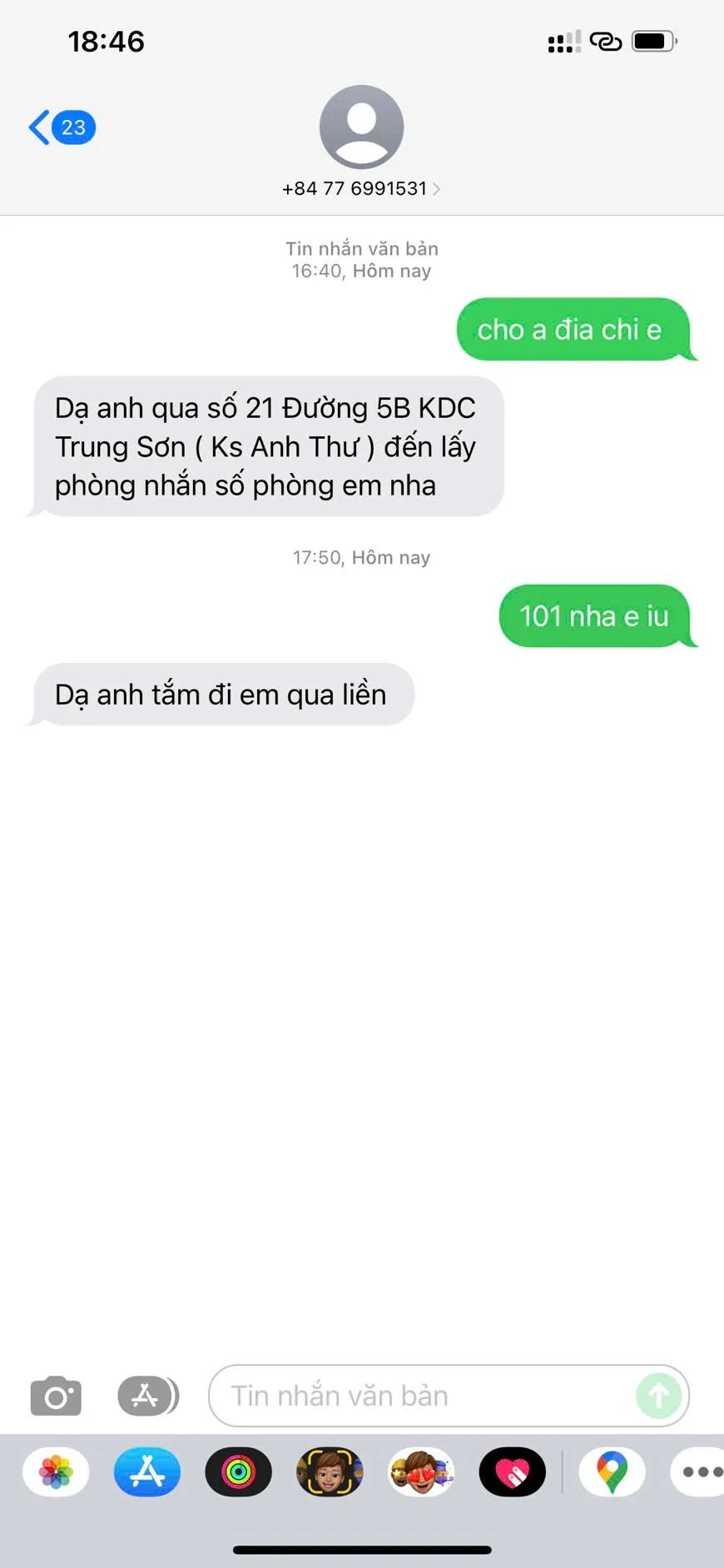Open Digital Touch heart app
Image resolution: width=724 pixels, height=1568 pixels.
(x=512, y=1473)
